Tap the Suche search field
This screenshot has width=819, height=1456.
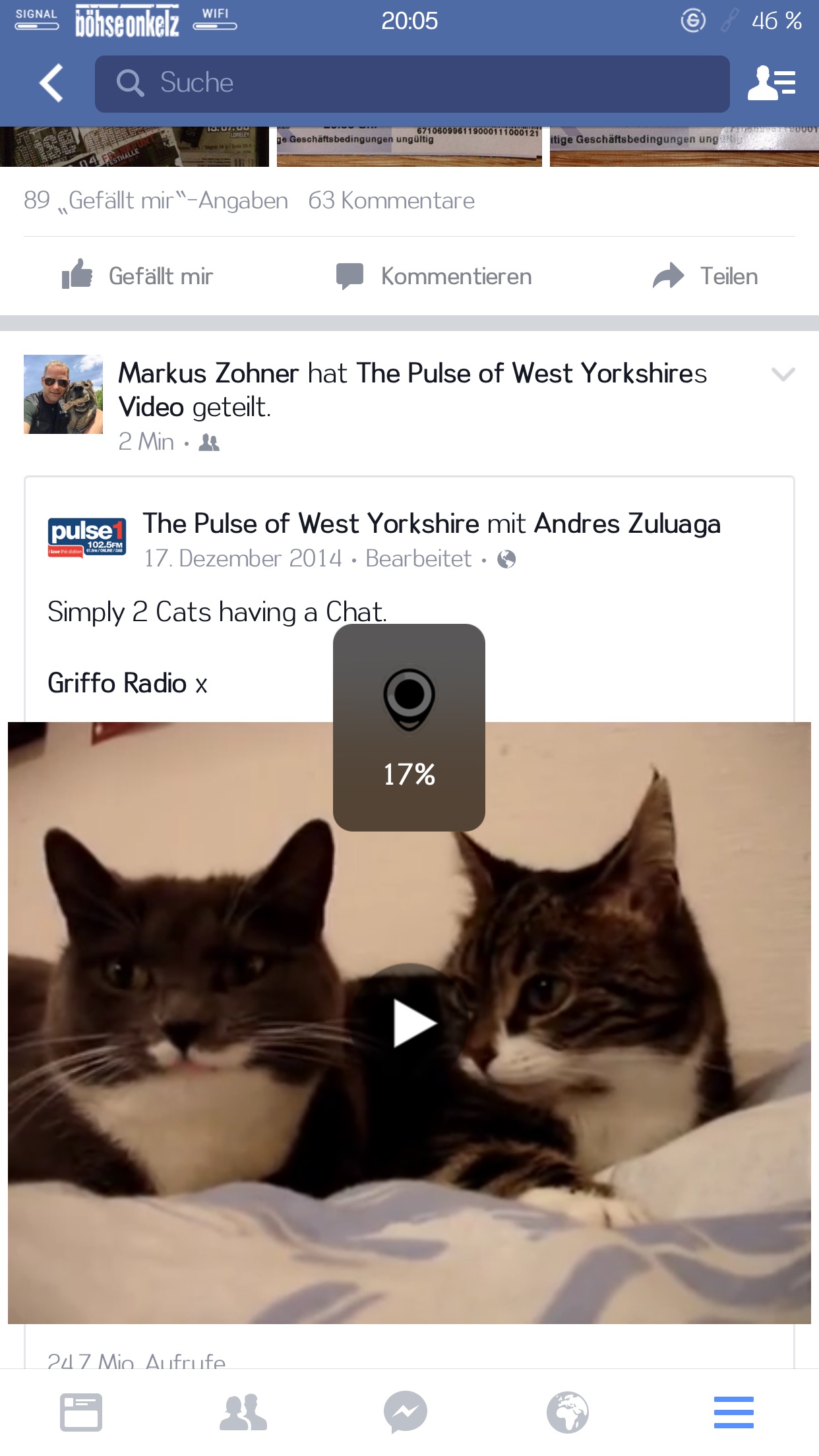(412, 84)
